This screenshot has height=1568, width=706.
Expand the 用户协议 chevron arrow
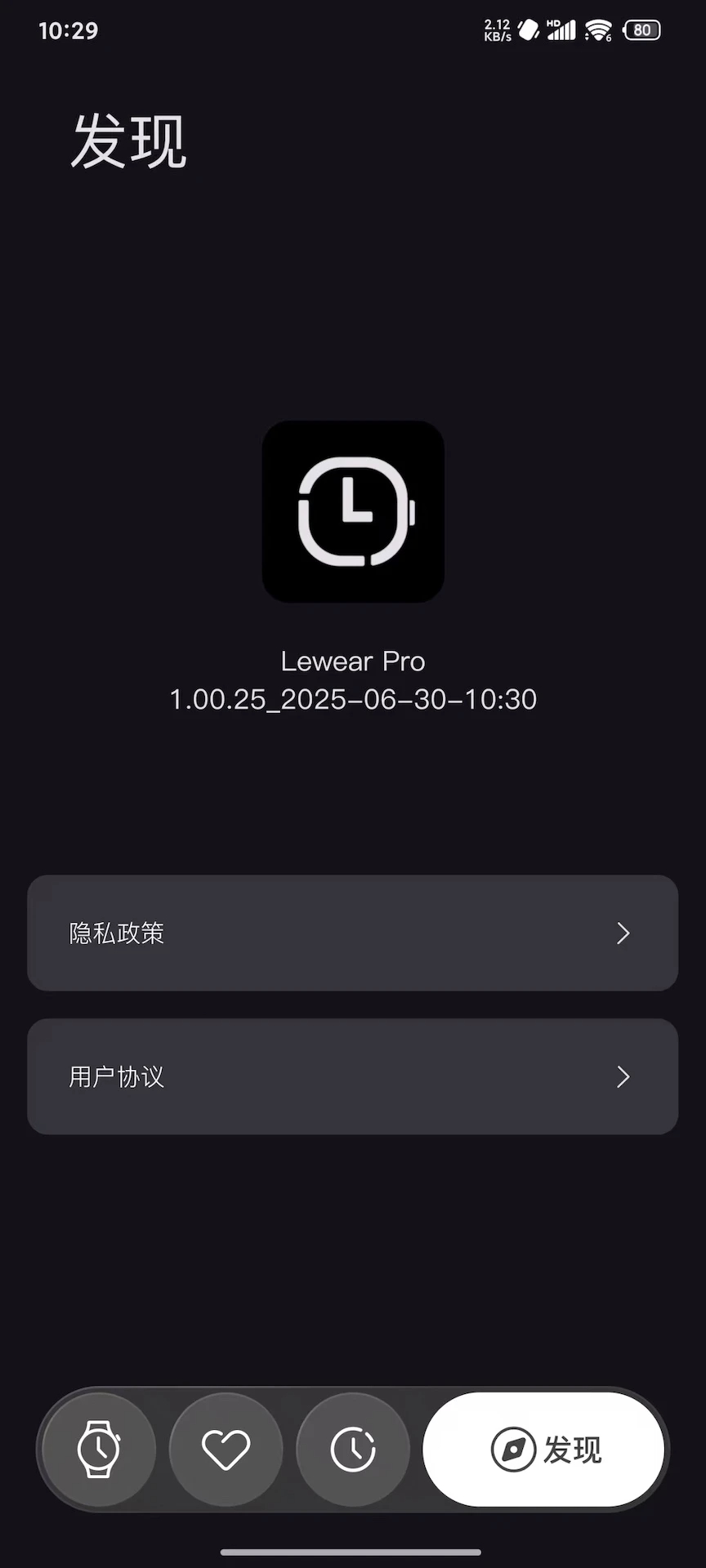click(x=623, y=1076)
